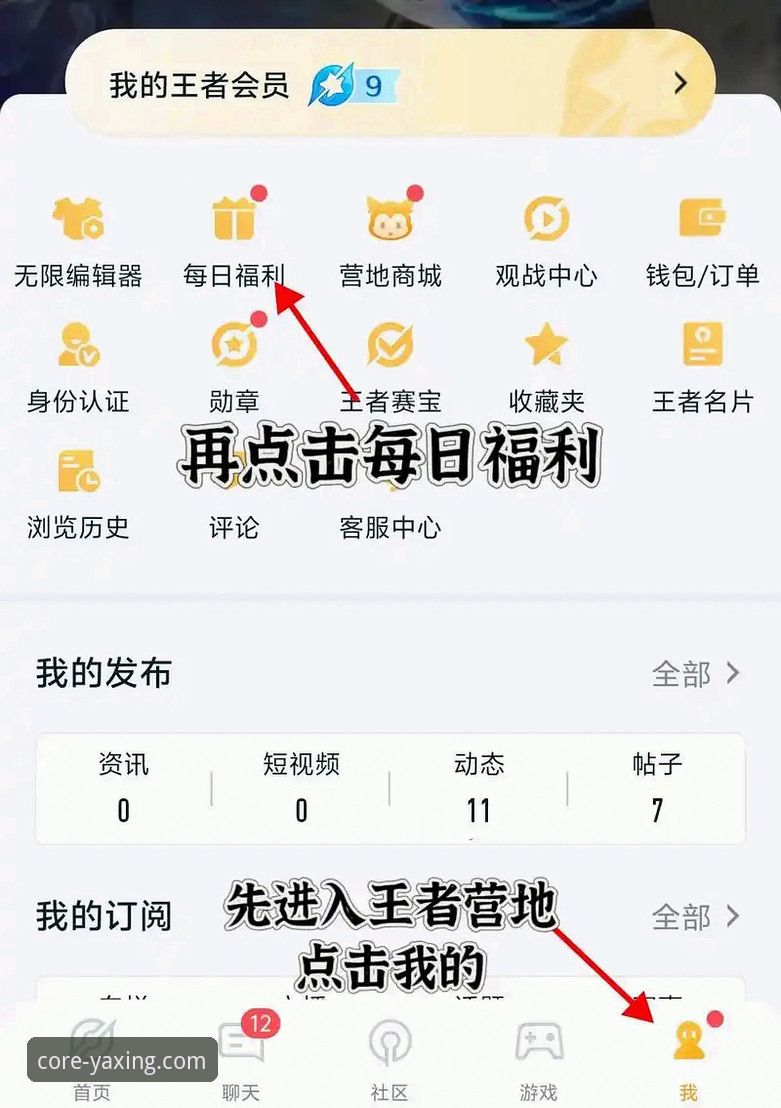Screen dimensions: 781x1108
Task: Open the 收藏夹 favorites folder
Action: click(x=544, y=365)
